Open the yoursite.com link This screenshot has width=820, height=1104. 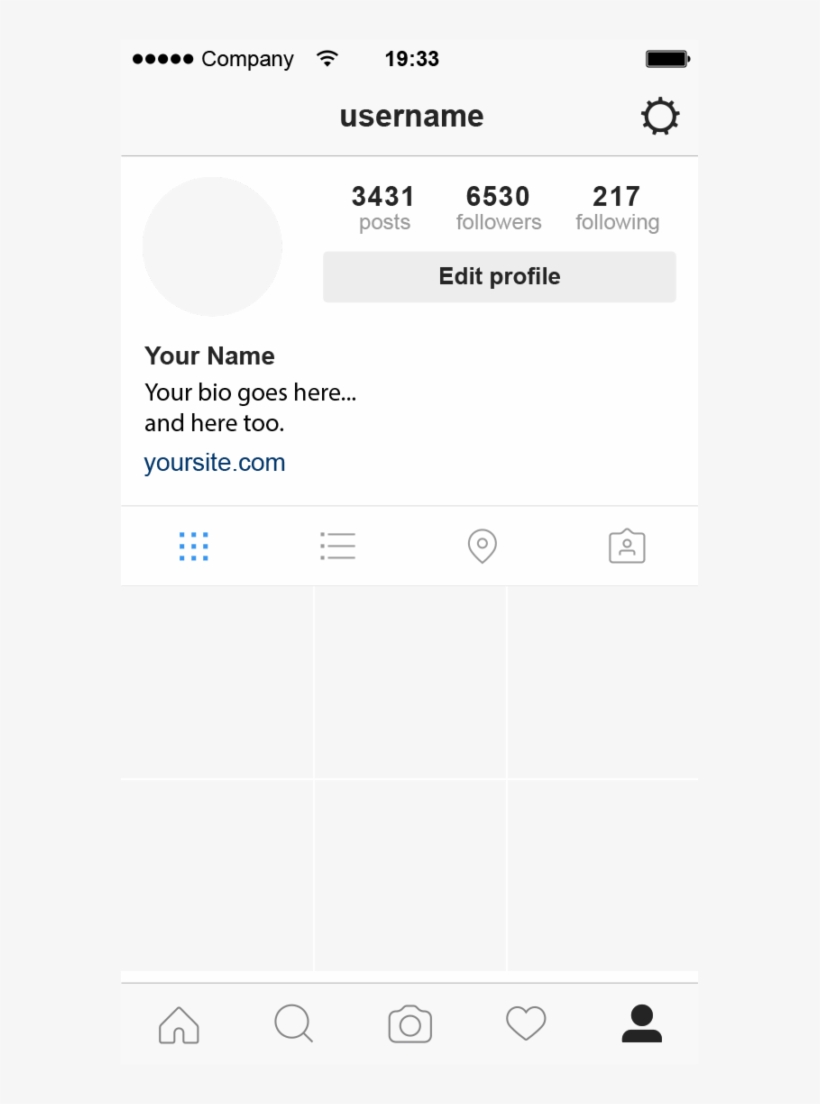coord(214,462)
